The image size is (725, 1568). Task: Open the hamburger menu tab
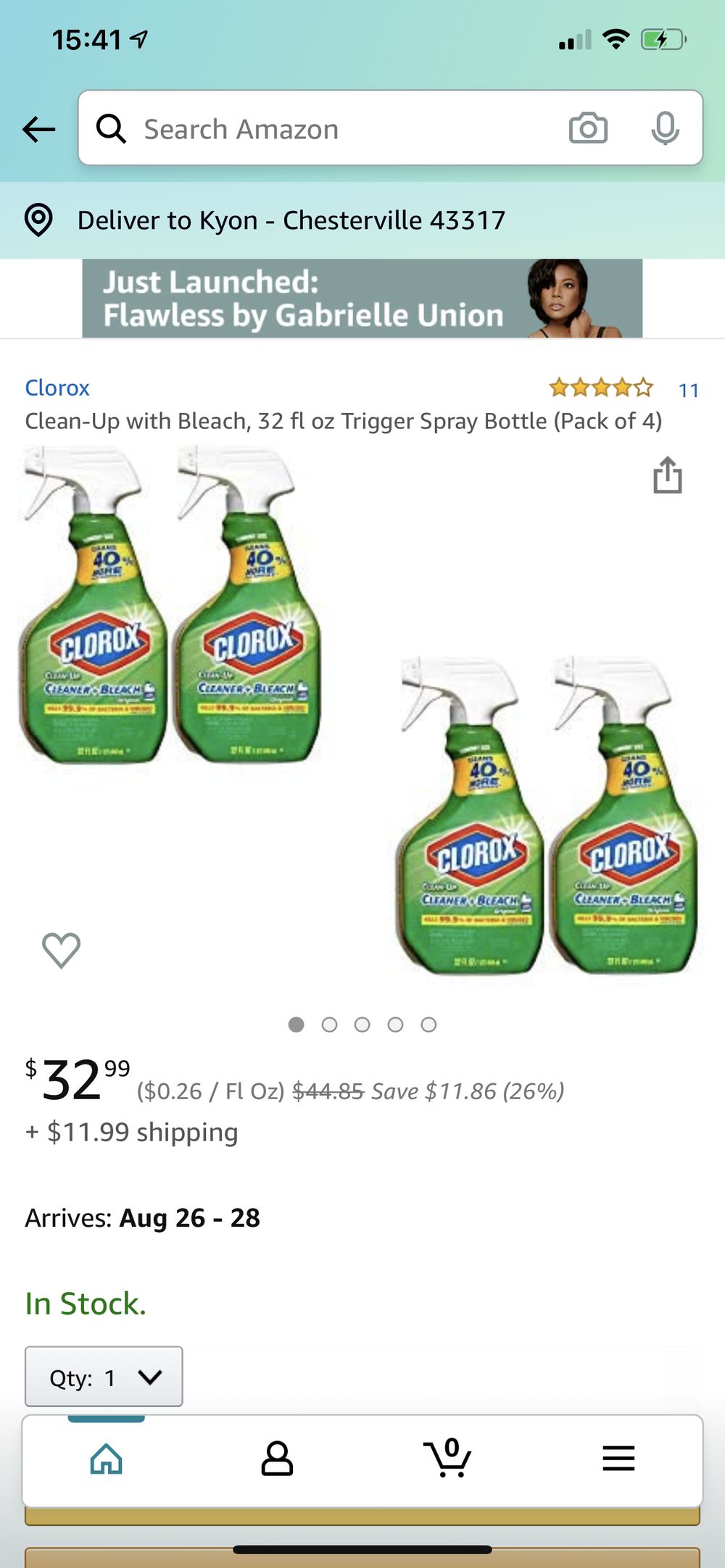point(618,1459)
